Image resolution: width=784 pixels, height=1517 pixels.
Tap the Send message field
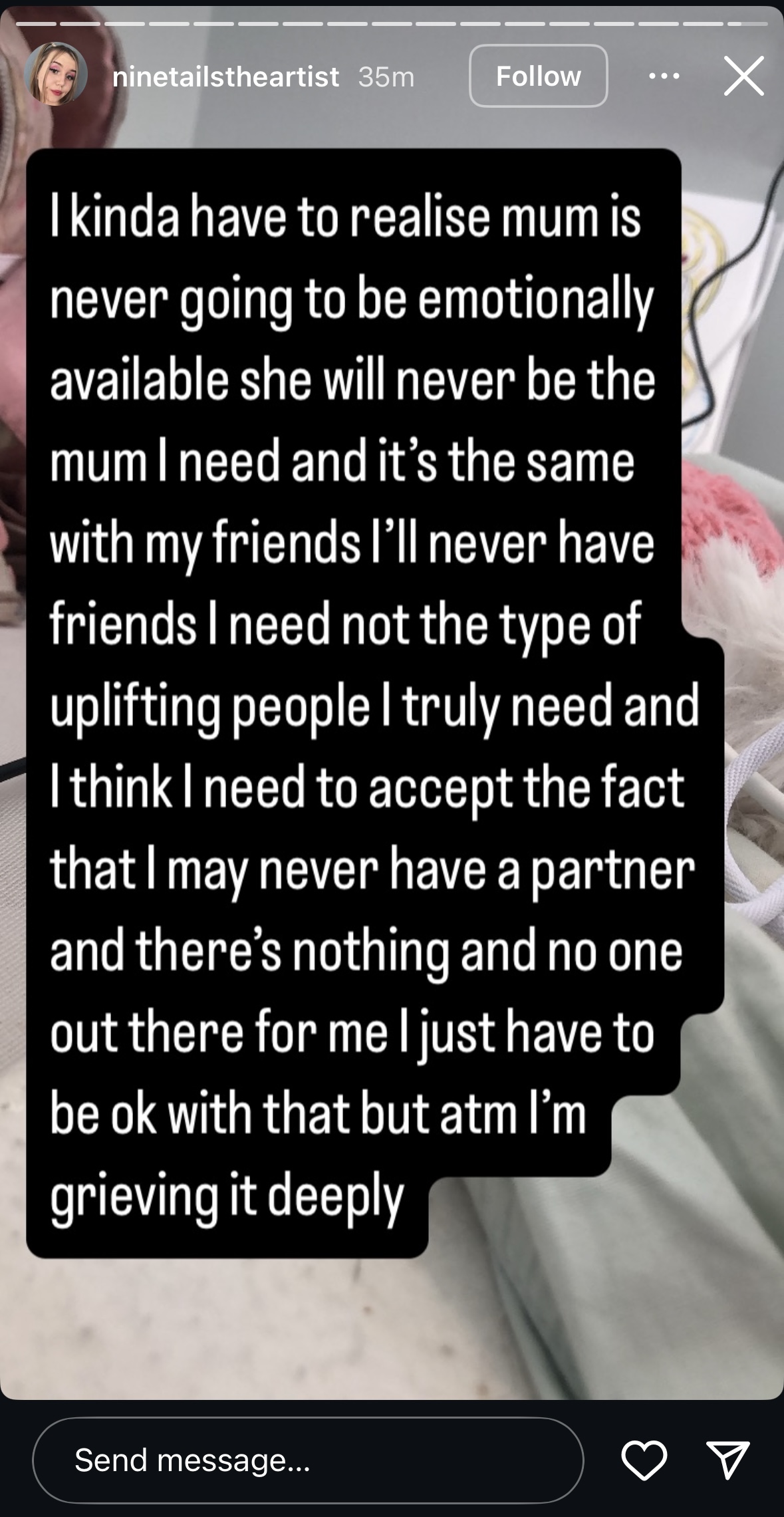(x=308, y=1460)
